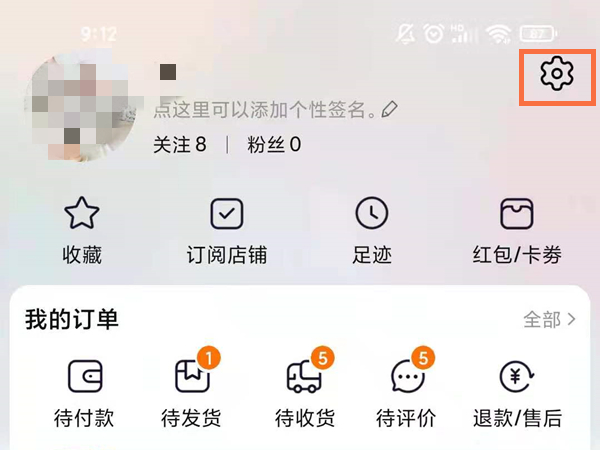Open 收藏 favorites
The image size is (600, 450).
tap(81, 232)
